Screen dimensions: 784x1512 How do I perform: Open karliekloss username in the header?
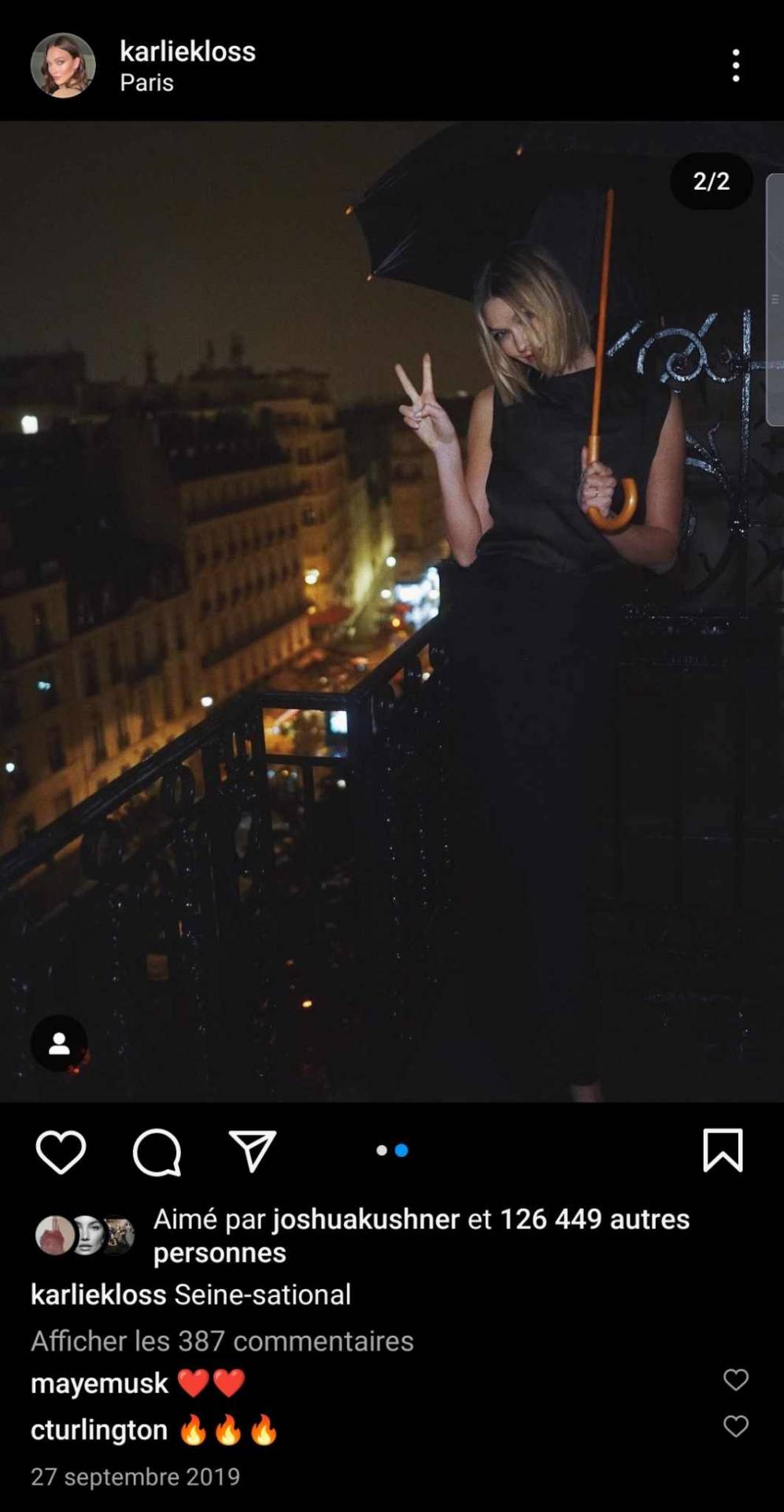(x=187, y=51)
